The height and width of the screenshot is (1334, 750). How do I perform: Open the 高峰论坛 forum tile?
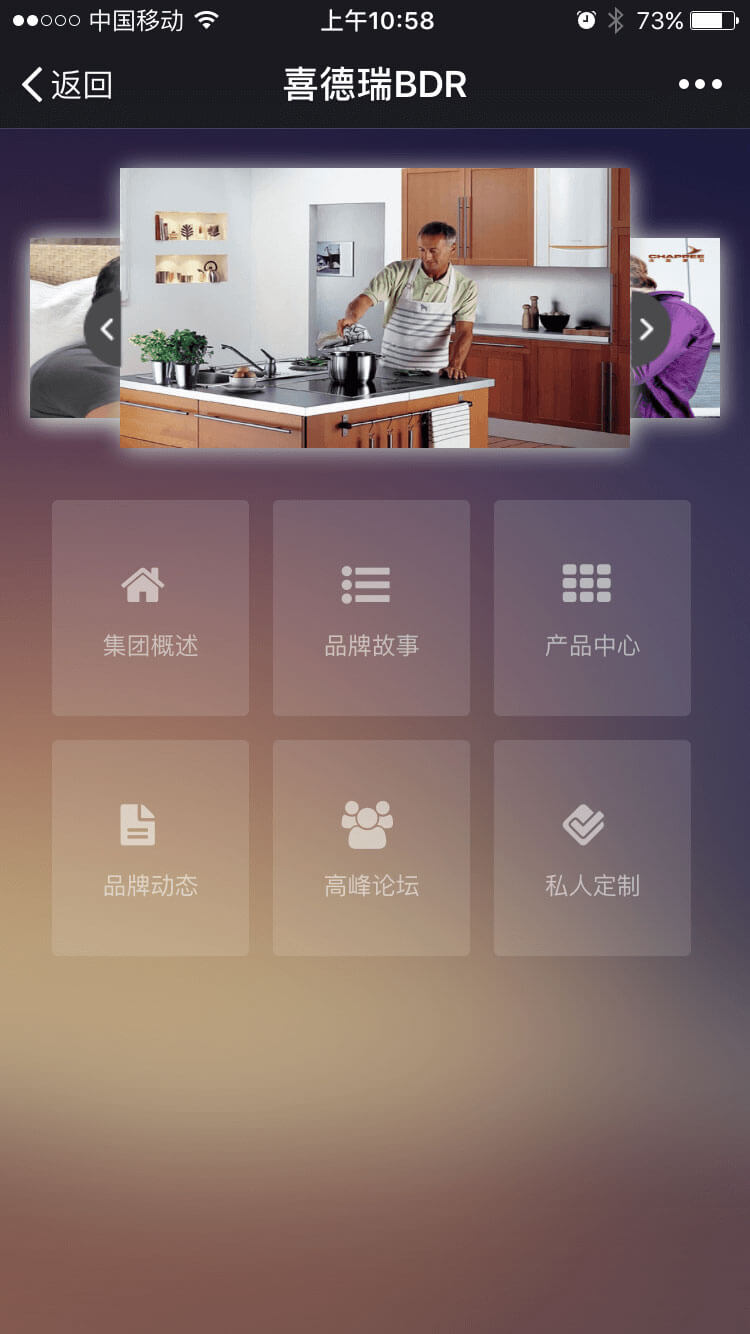(371, 848)
